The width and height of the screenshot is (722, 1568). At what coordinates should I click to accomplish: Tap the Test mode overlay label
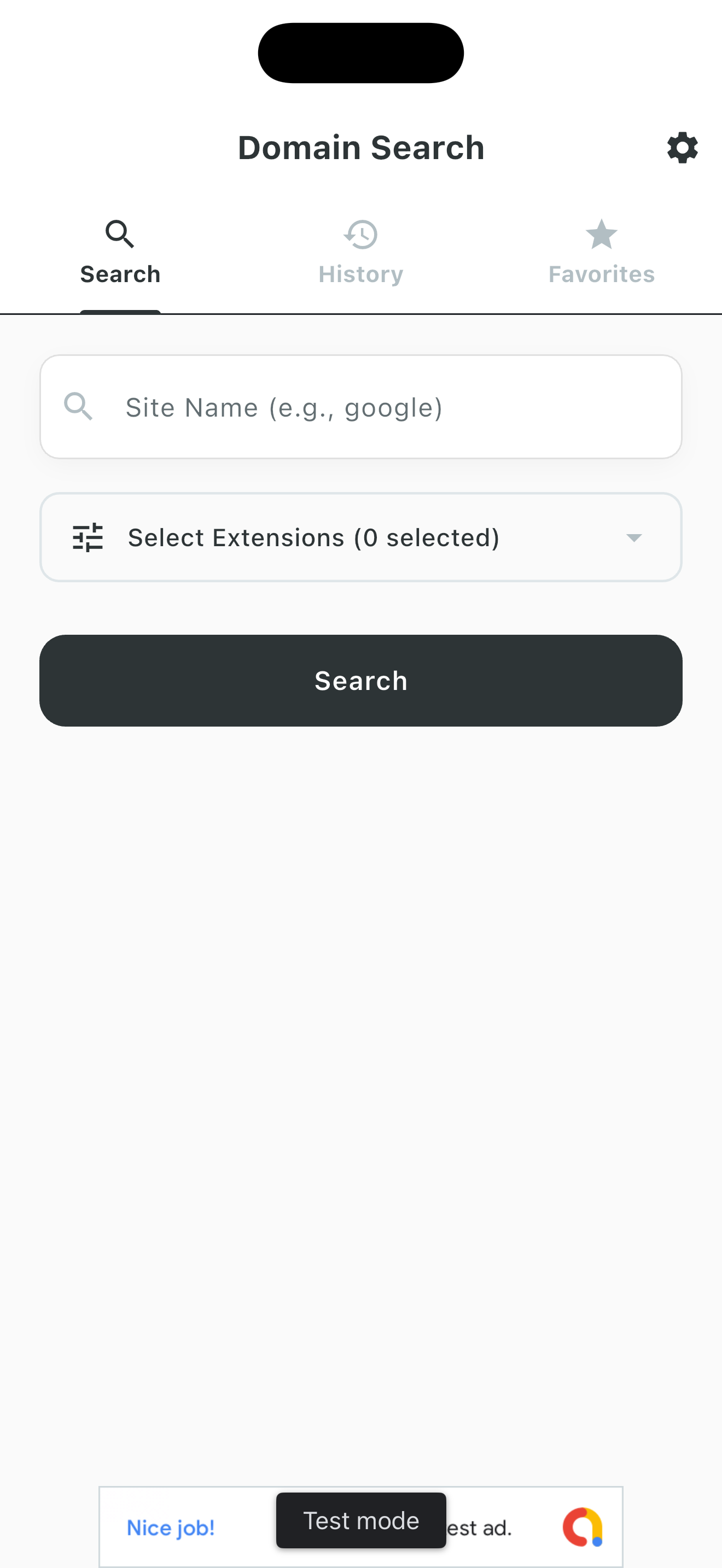click(x=361, y=1520)
